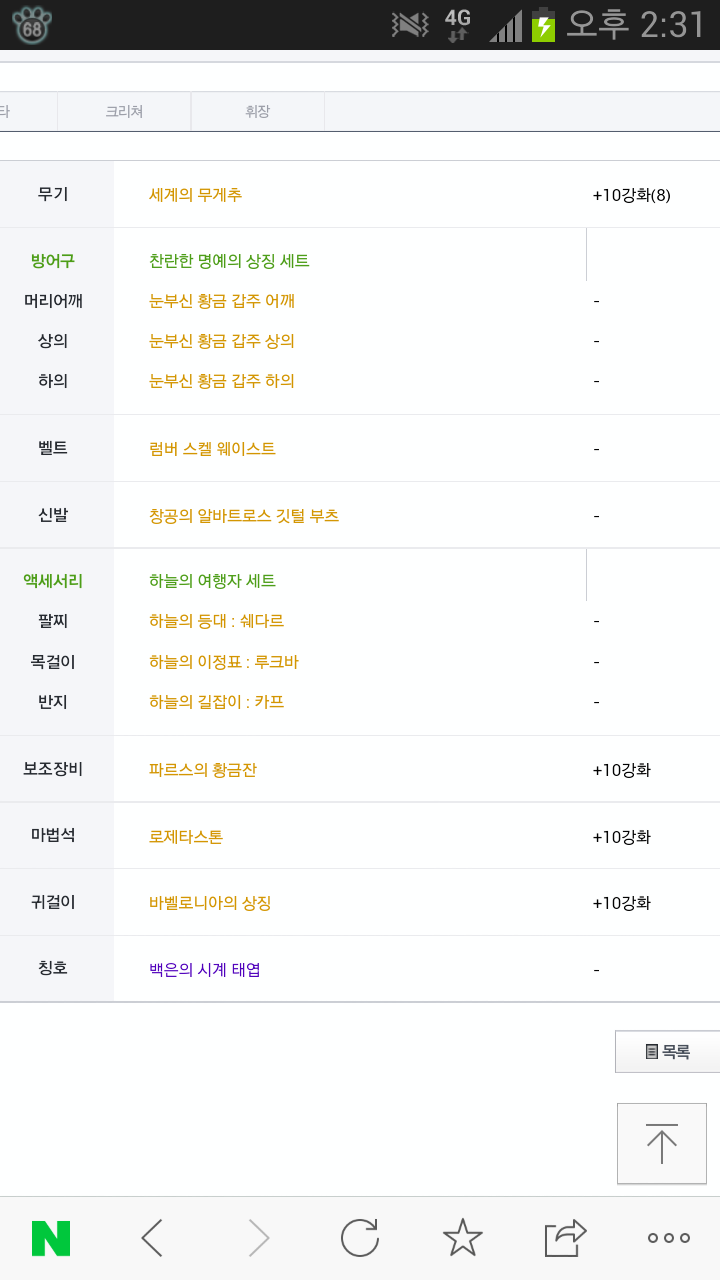Switch to the 휘장 tab
This screenshot has width=720, height=1280.
point(258,112)
